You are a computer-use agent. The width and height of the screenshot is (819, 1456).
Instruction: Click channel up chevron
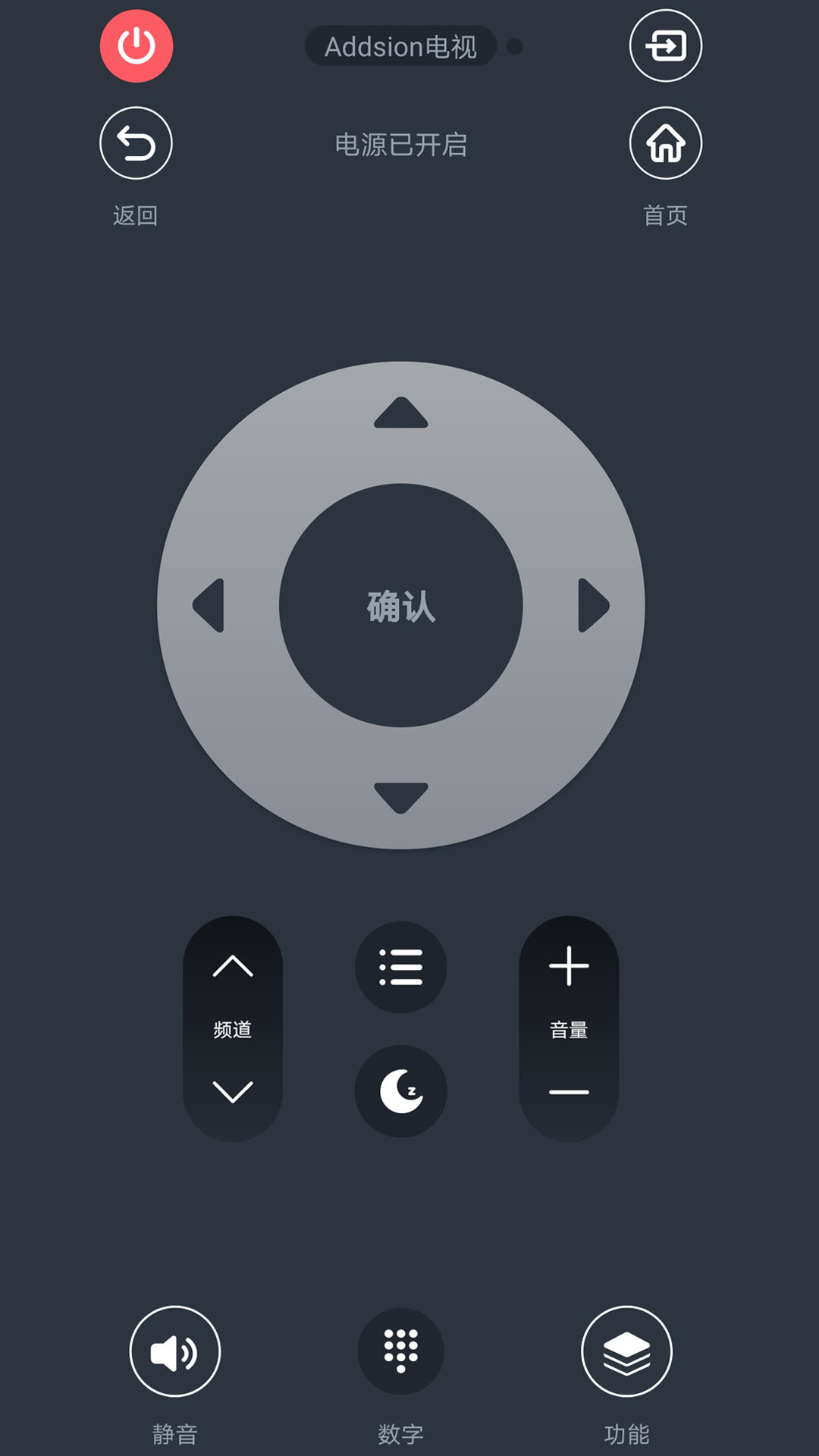(x=233, y=968)
